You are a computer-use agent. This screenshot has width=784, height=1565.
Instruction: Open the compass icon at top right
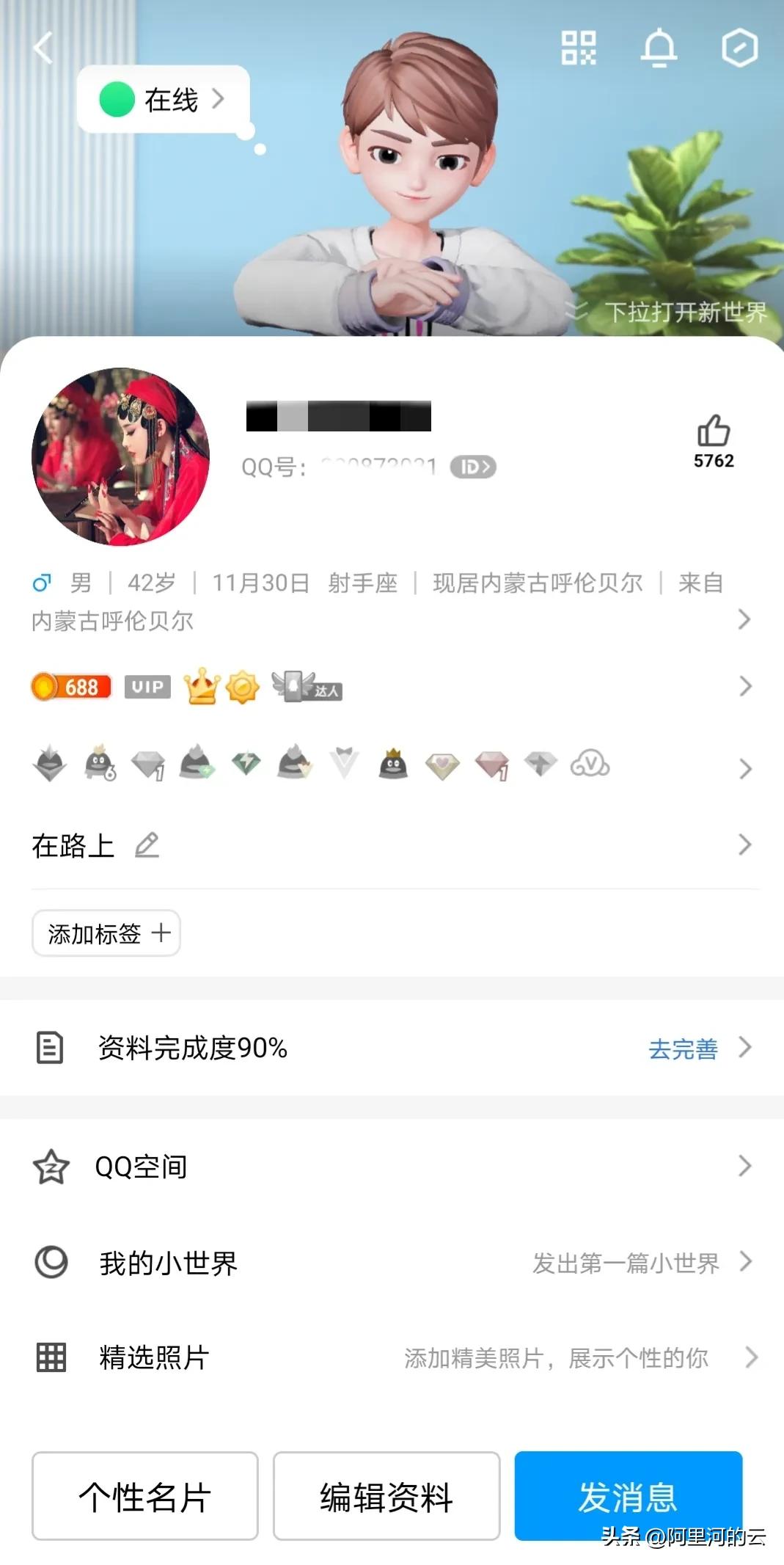[x=741, y=49]
